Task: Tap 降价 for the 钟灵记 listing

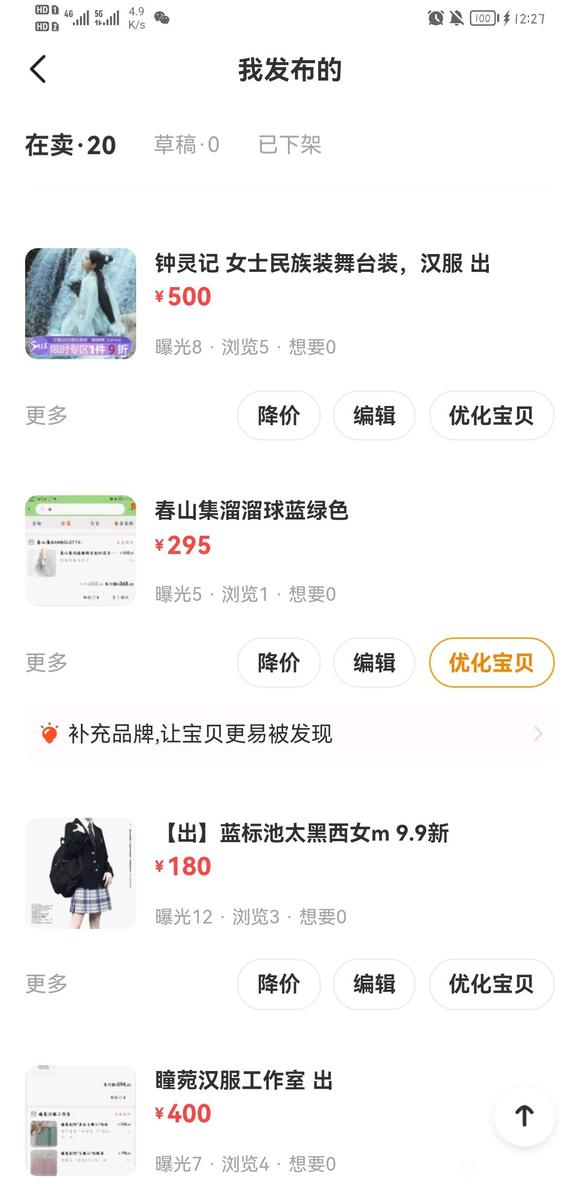Action: coord(279,415)
